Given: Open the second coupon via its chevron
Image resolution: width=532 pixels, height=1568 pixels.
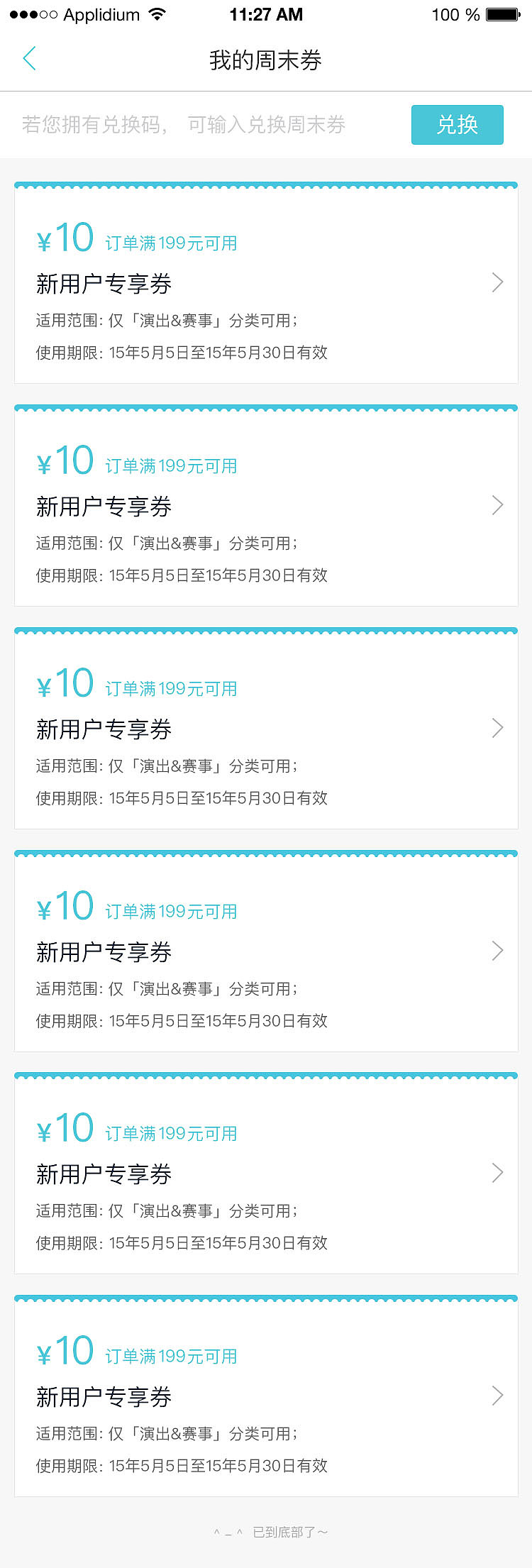Looking at the screenshot, I should pos(497,505).
